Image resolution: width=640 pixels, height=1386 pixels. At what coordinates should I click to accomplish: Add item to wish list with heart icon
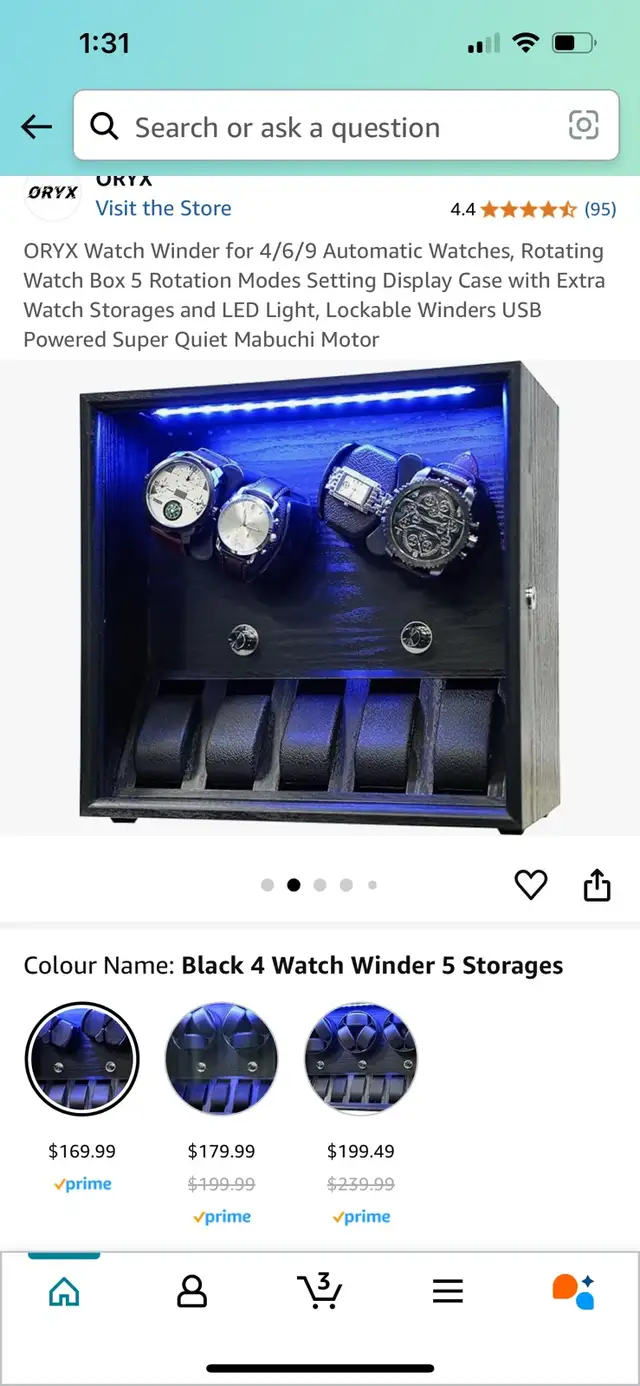[x=531, y=884]
